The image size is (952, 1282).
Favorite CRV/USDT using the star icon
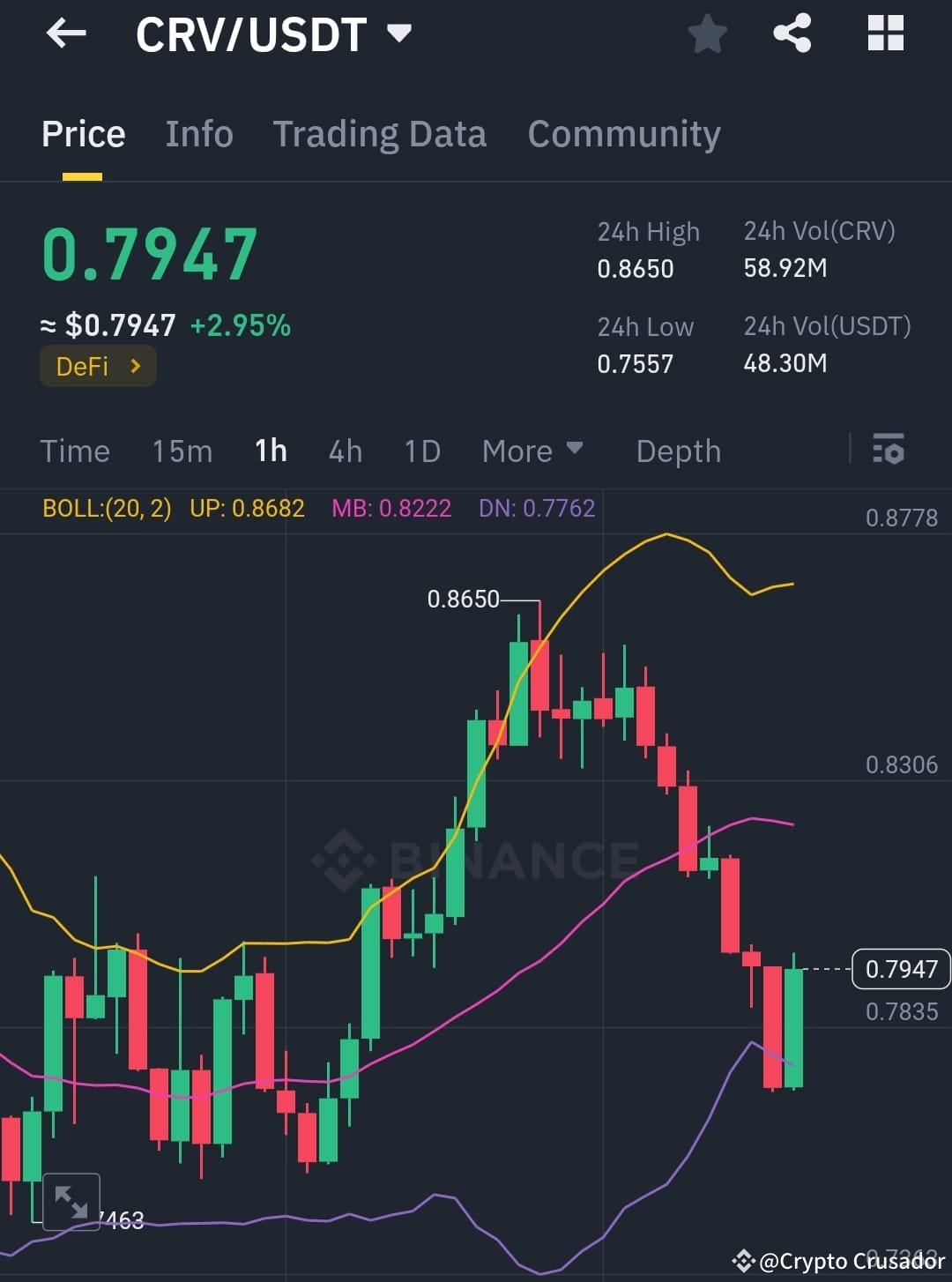pyautogui.click(x=707, y=34)
